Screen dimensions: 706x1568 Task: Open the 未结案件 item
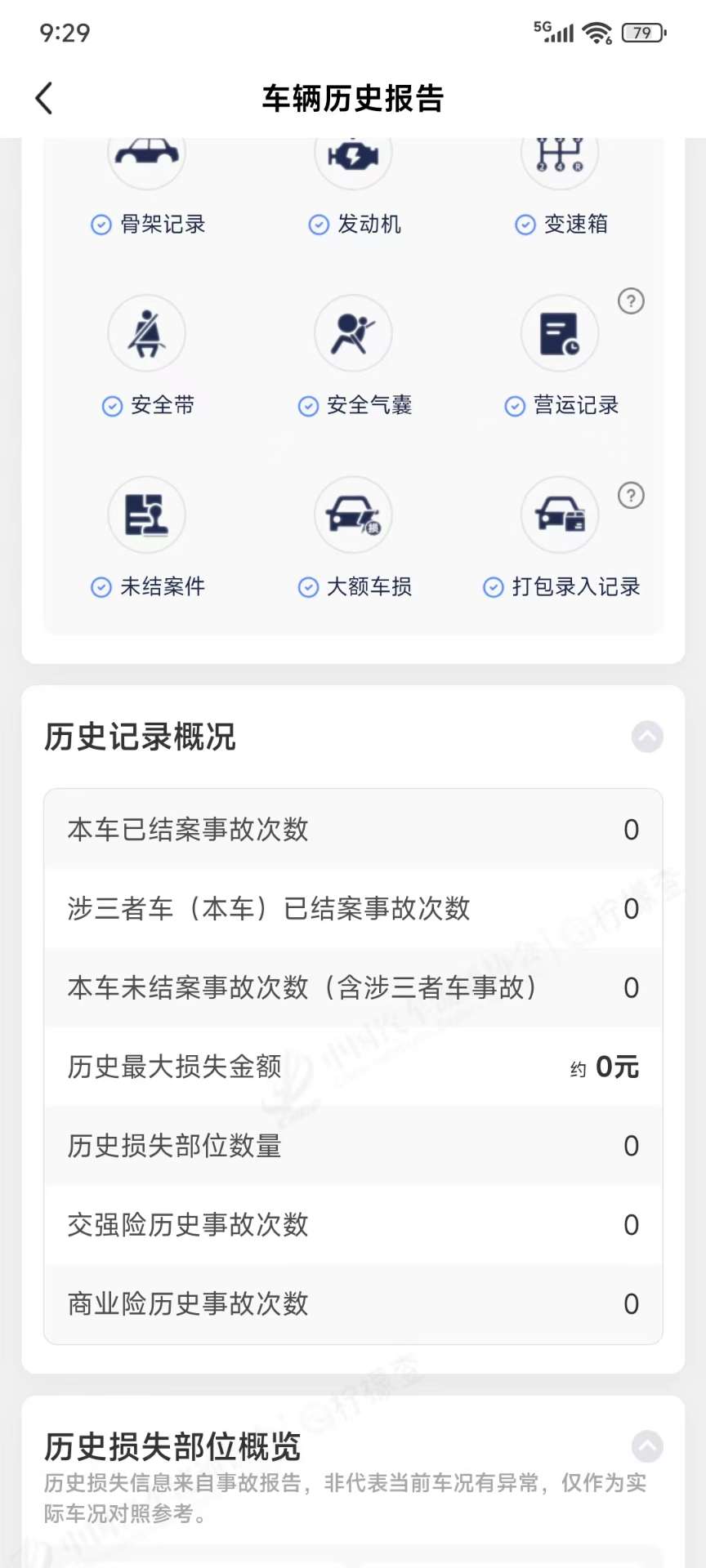tap(147, 538)
